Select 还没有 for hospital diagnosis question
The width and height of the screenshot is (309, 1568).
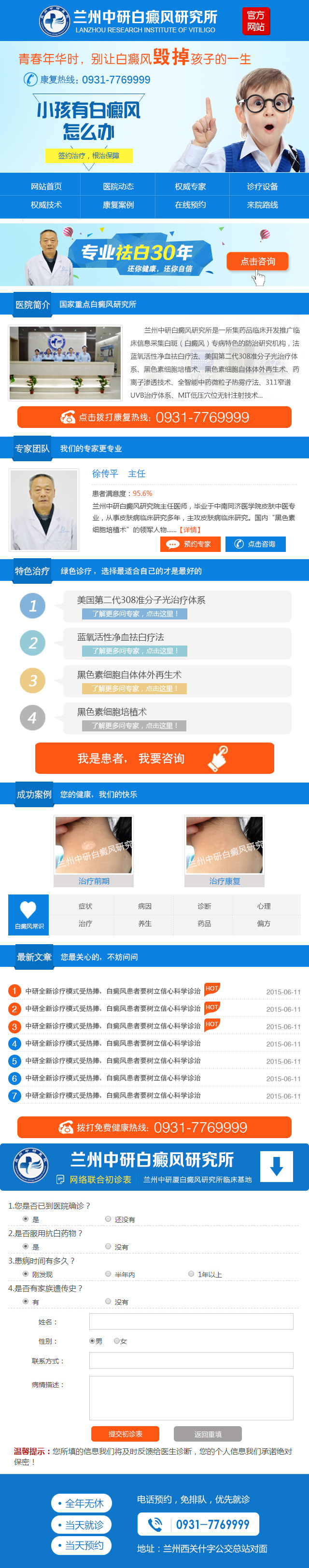click(109, 1219)
